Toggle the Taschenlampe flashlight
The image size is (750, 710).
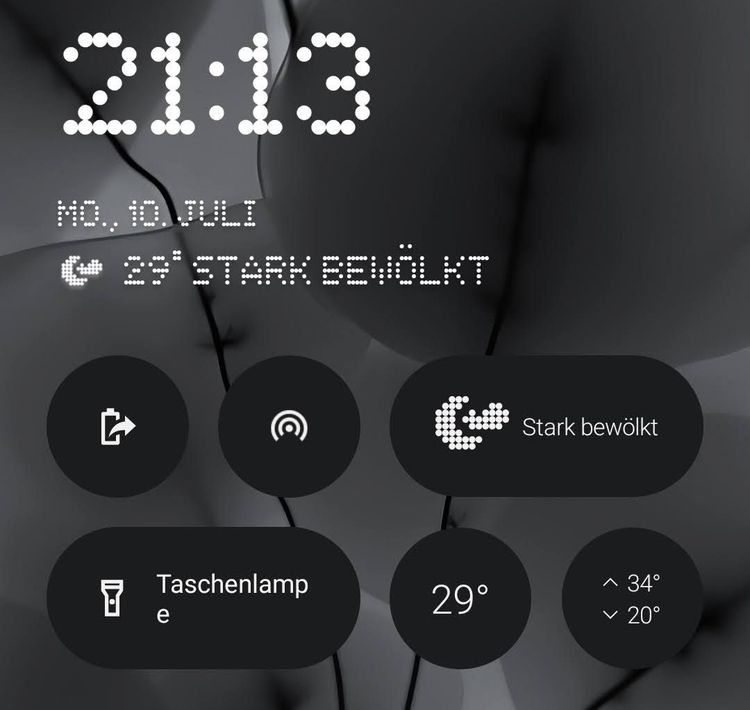203,598
